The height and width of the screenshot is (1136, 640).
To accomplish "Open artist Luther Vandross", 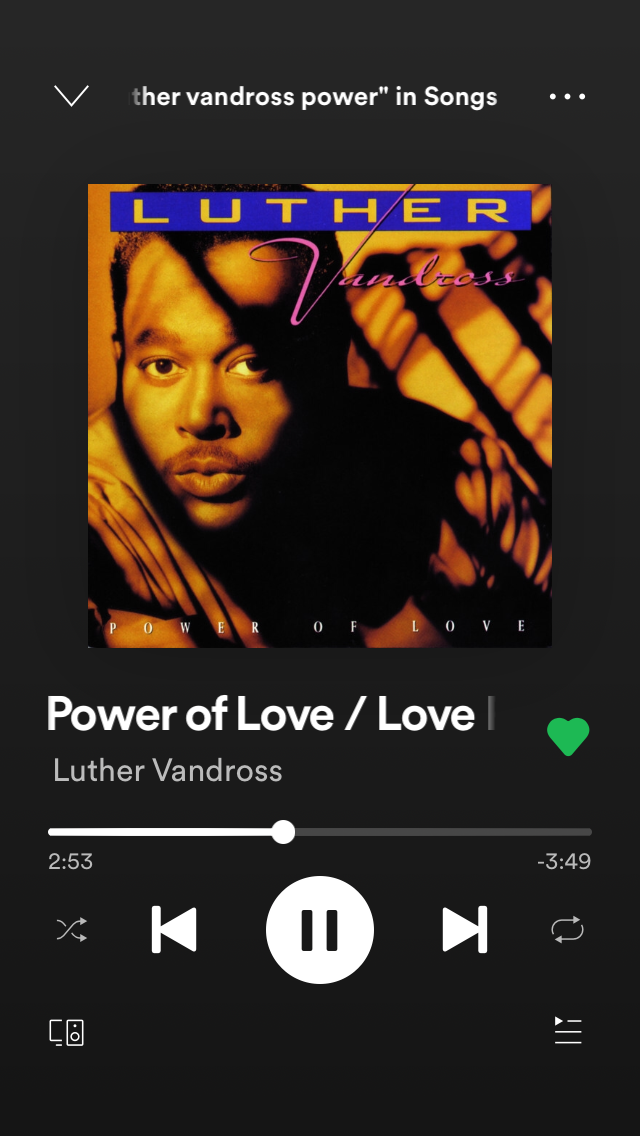I will [x=168, y=770].
